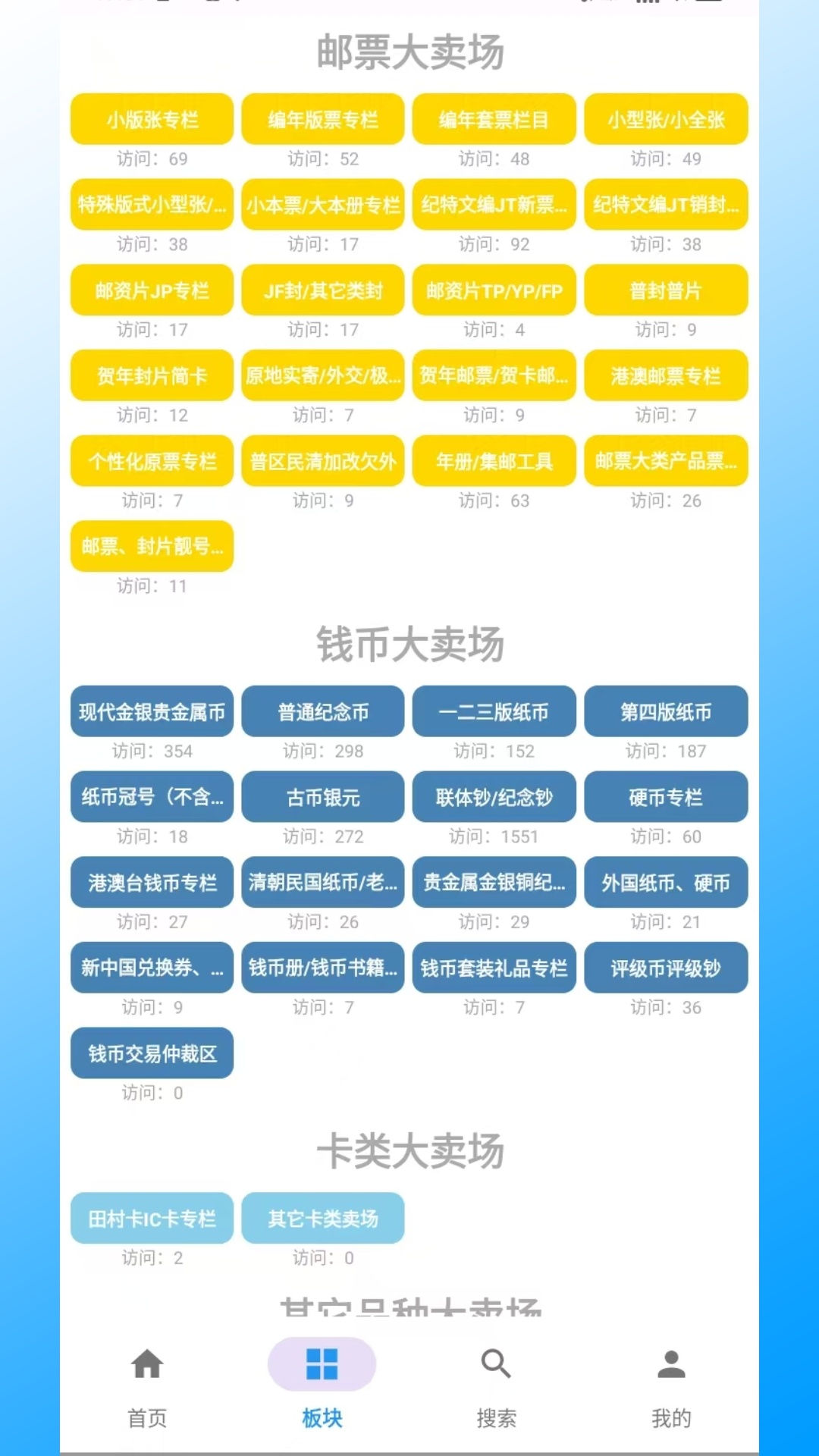Open 年册/集邮工具 section
Screen dimensions: 819x1456
[x=494, y=460]
